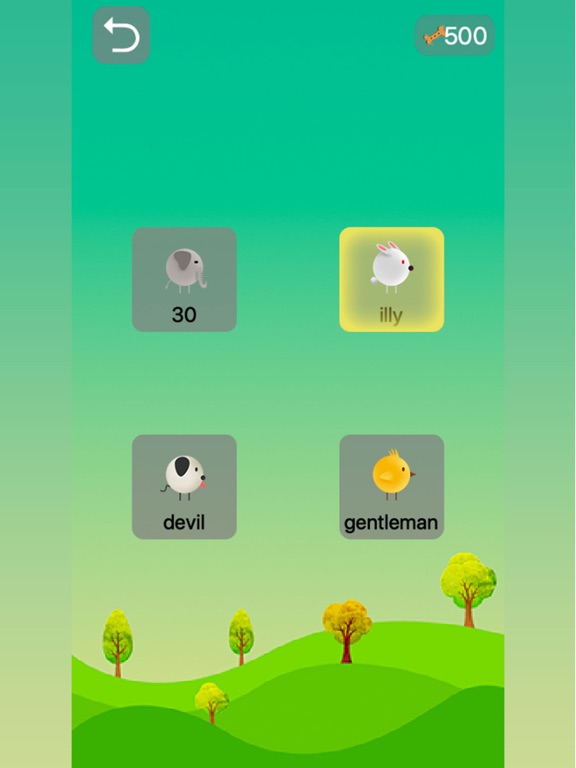
Task: Select the elephant card labeled 30
Action: 184,279
